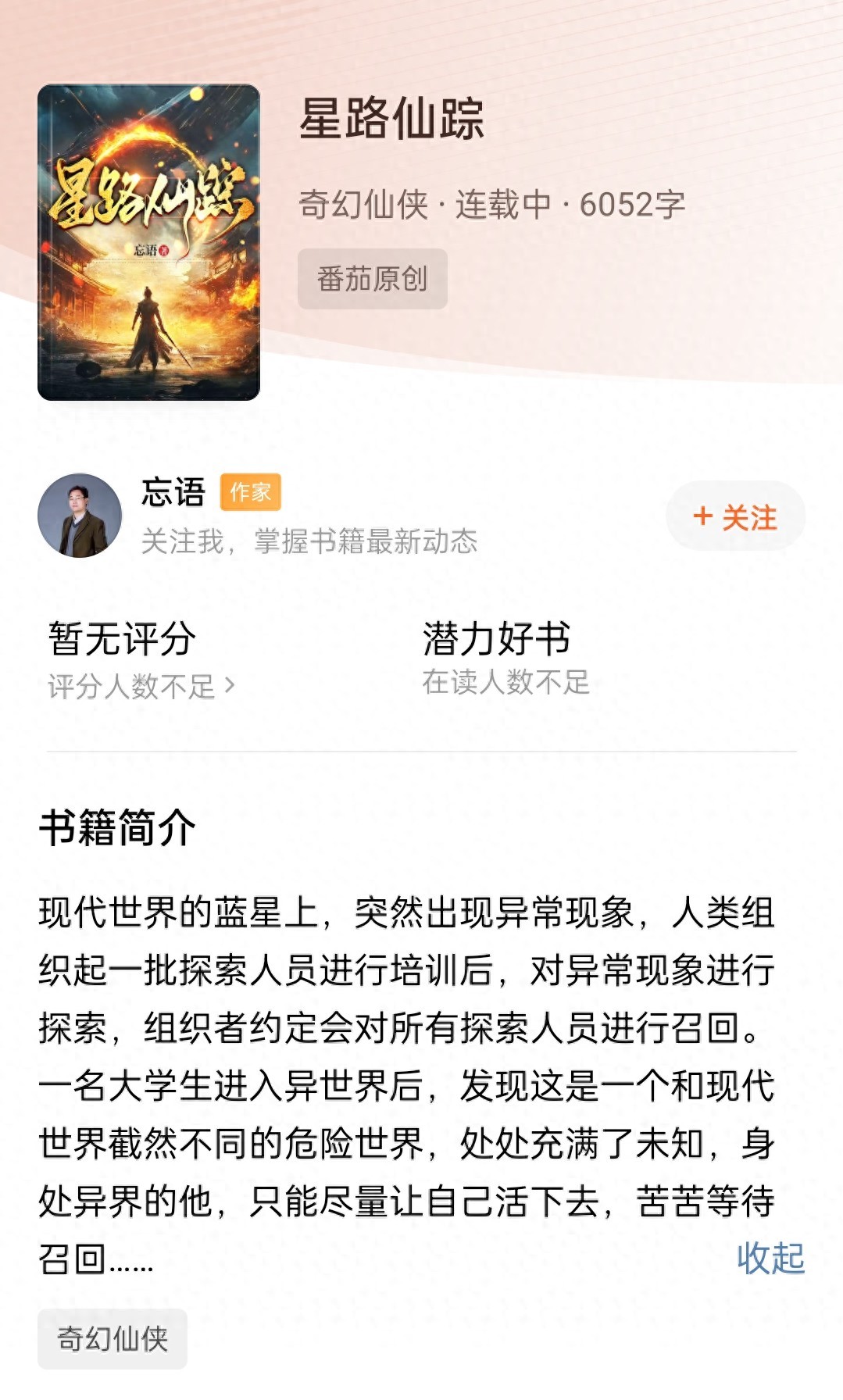Open 忘语's author profile avatar
The height and width of the screenshot is (1400, 843).
80,516
